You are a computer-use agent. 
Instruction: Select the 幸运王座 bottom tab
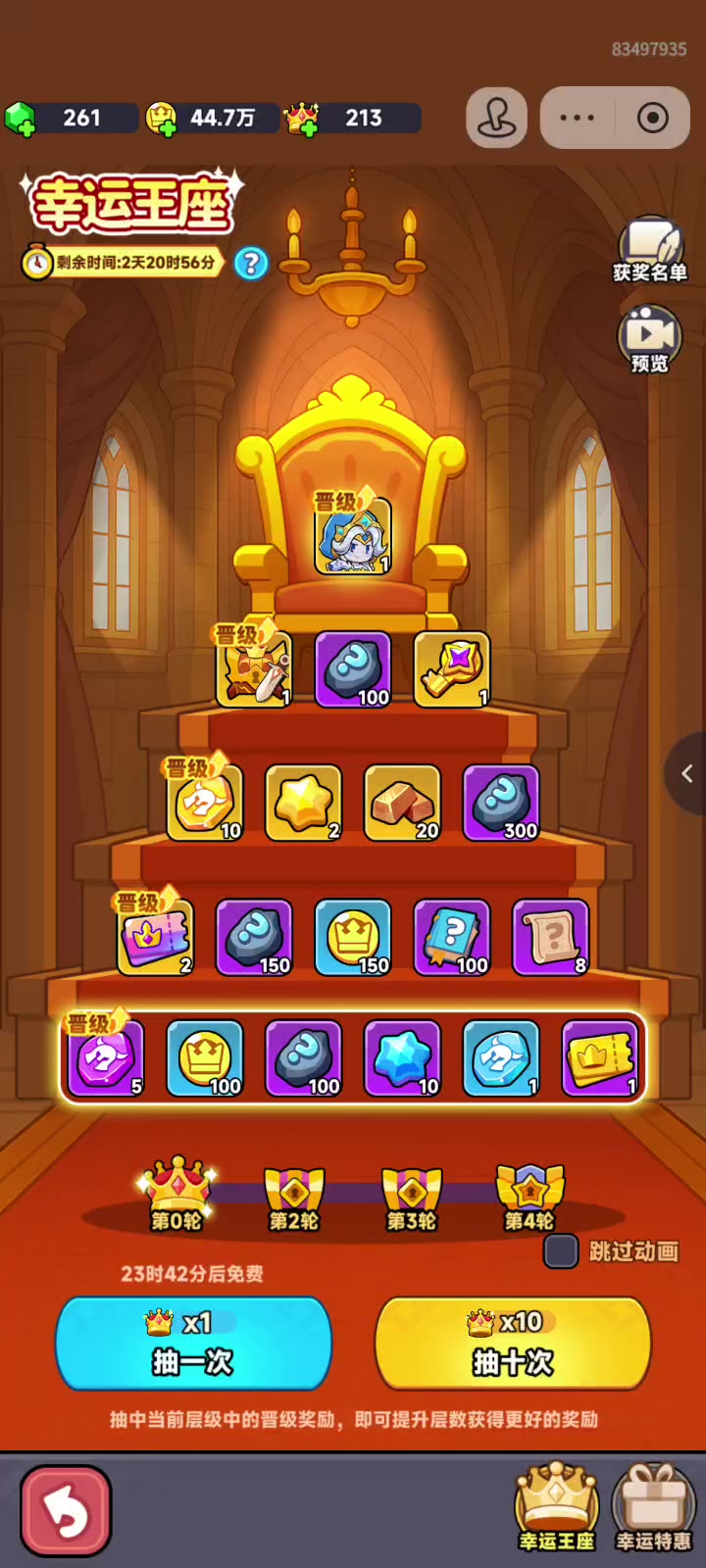(x=556, y=1507)
